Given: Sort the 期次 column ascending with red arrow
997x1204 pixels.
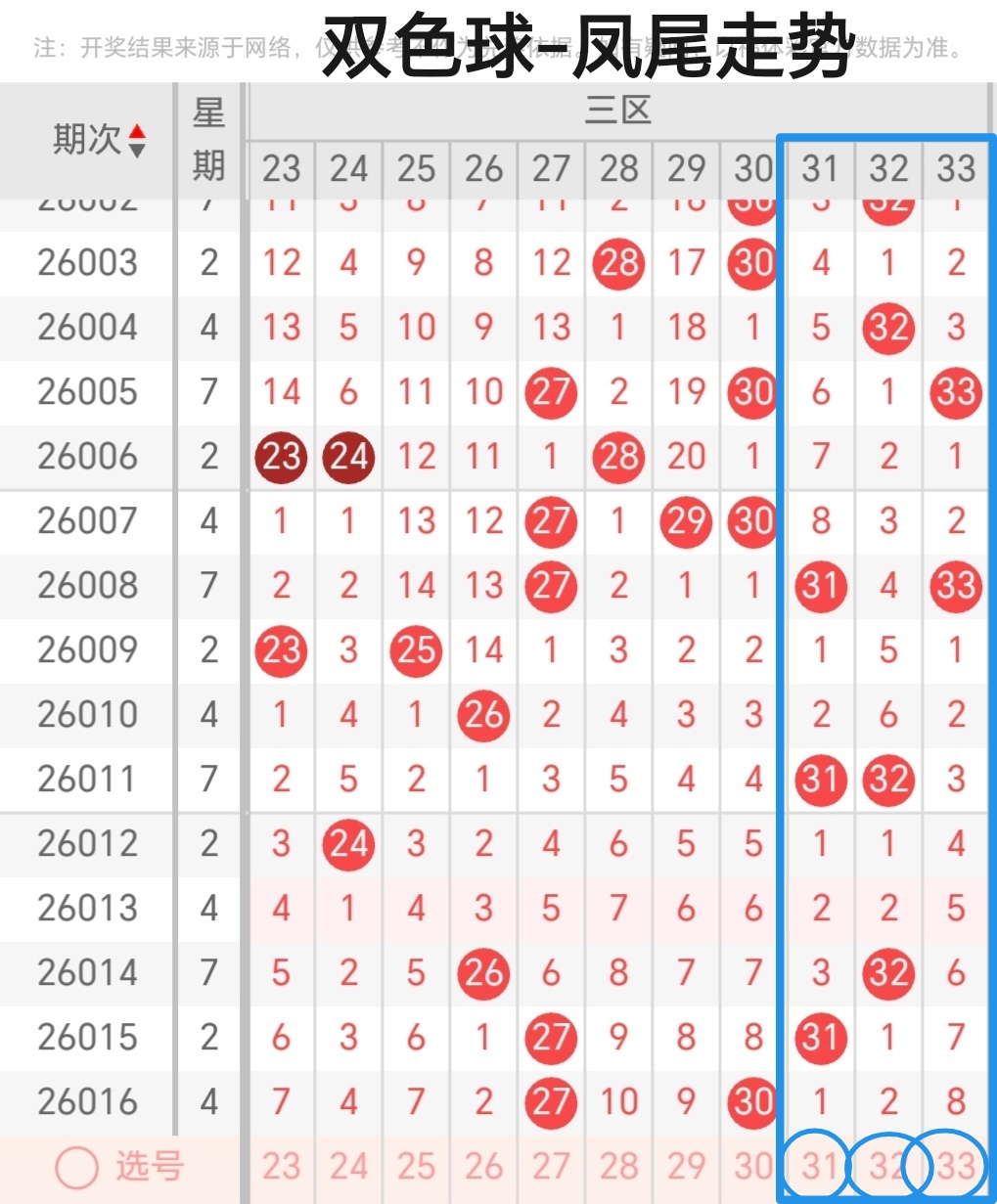Looking at the screenshot, I should (139, 130).
